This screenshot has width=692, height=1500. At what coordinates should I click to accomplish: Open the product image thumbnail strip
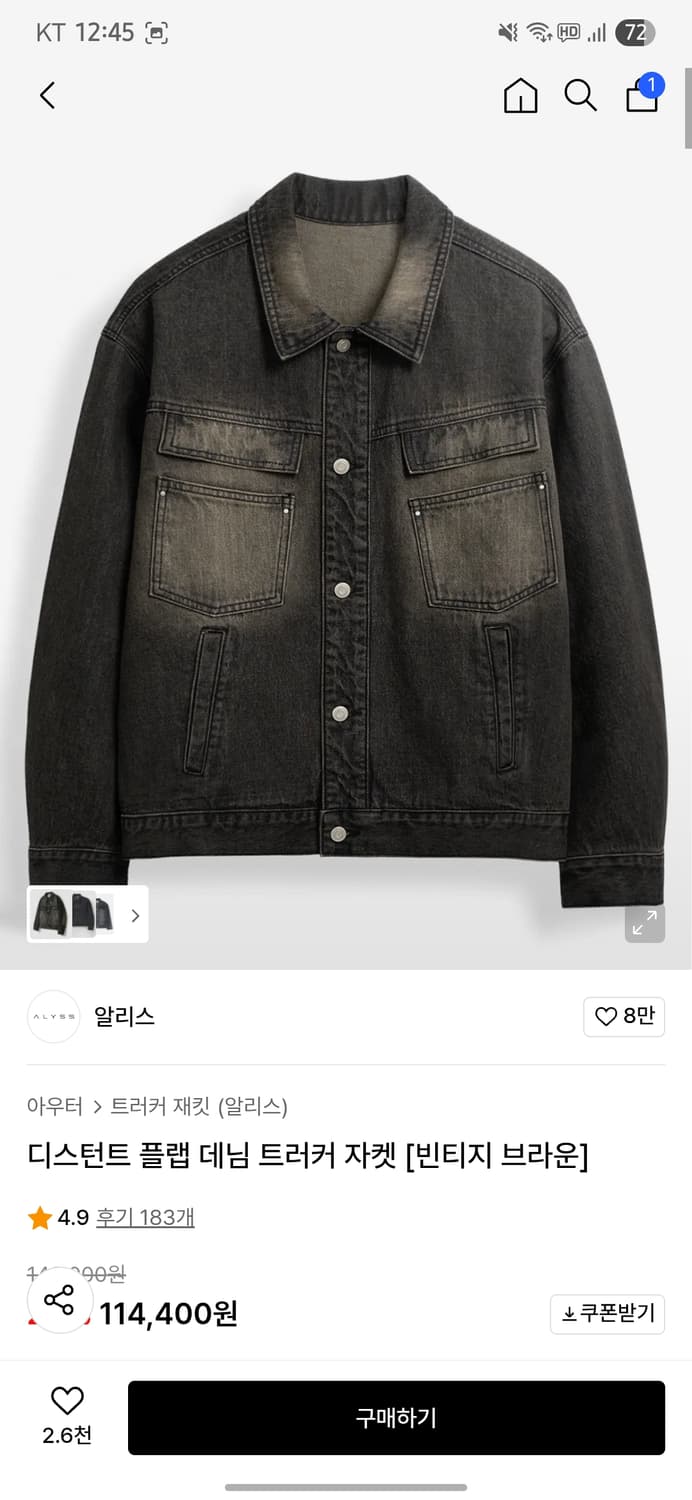87,914
